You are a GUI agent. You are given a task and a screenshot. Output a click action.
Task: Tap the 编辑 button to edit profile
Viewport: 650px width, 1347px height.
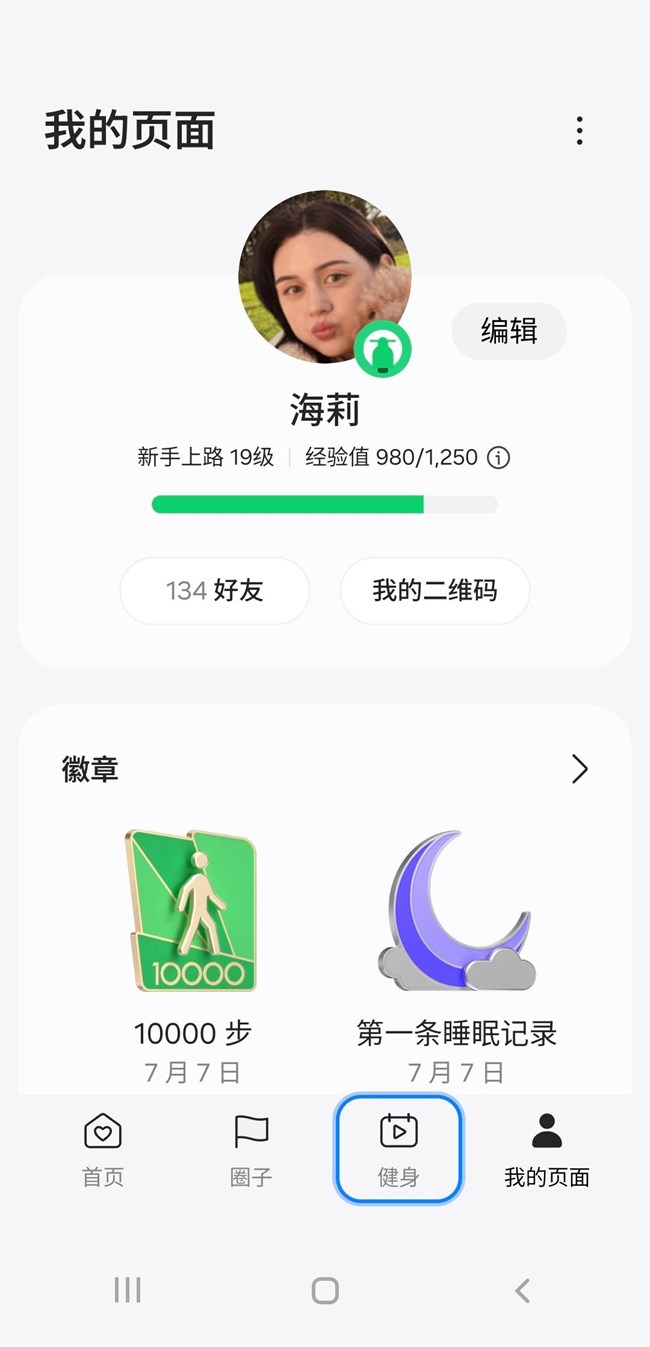tap(509, 330)
